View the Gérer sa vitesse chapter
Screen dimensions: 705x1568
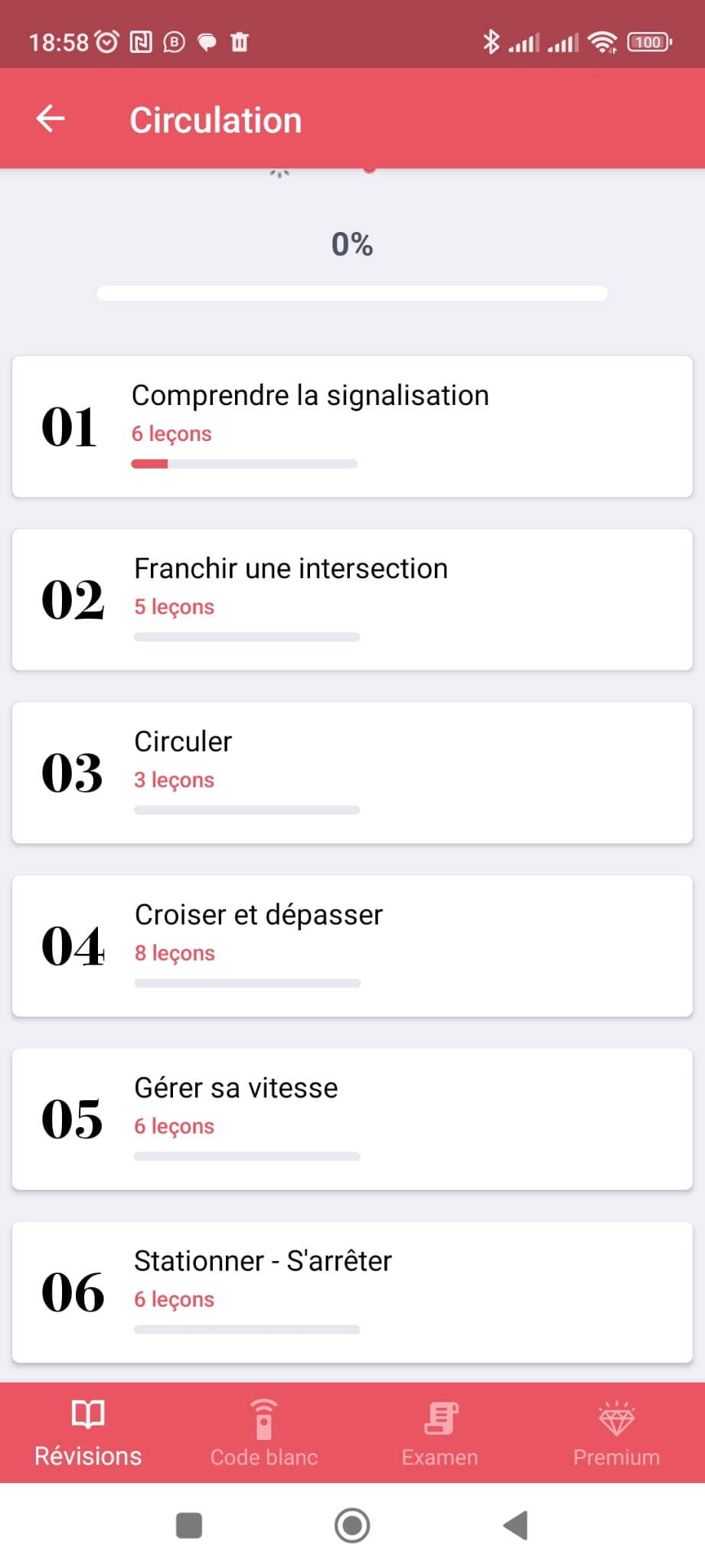coord(352,1119)
